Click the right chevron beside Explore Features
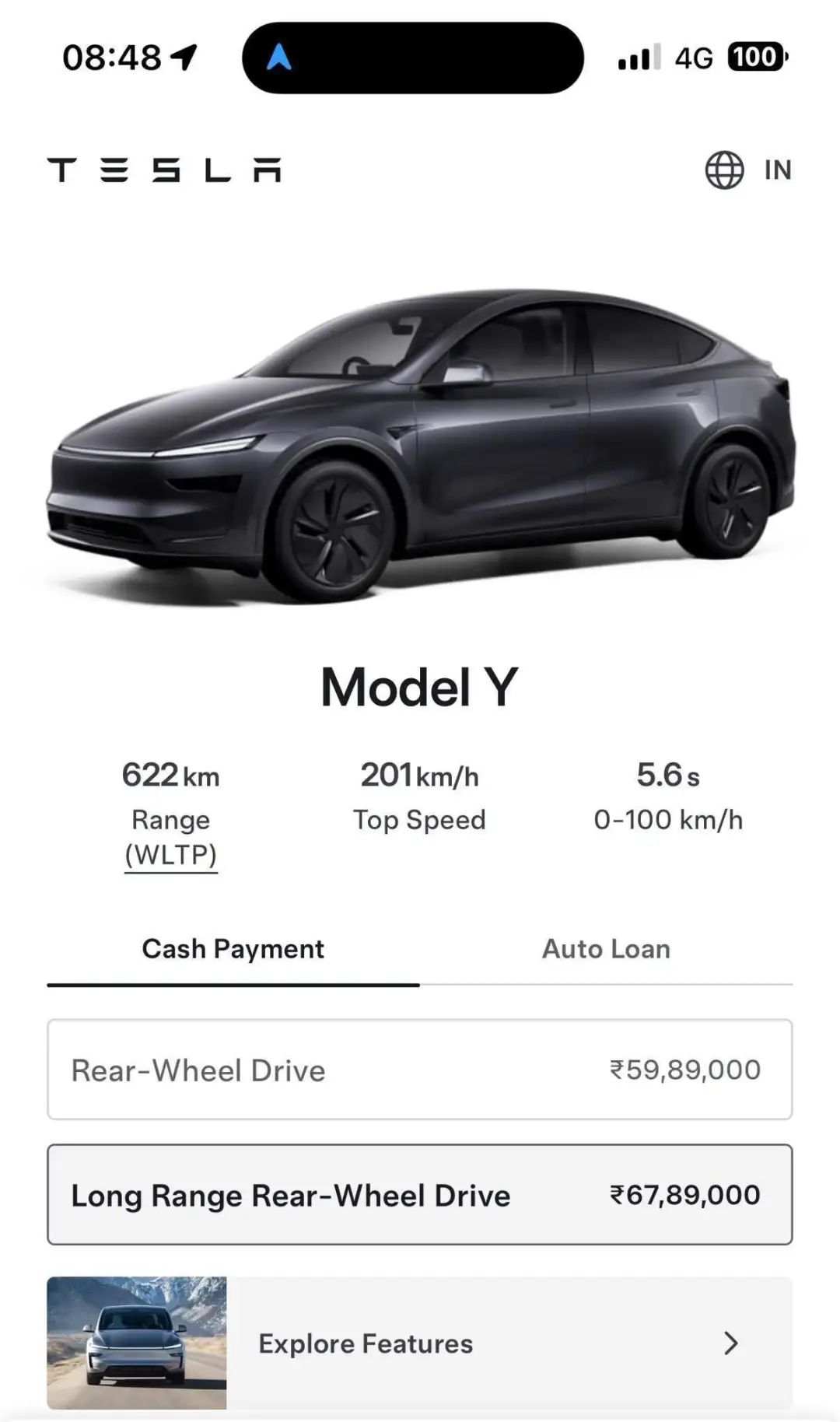 730,1343
